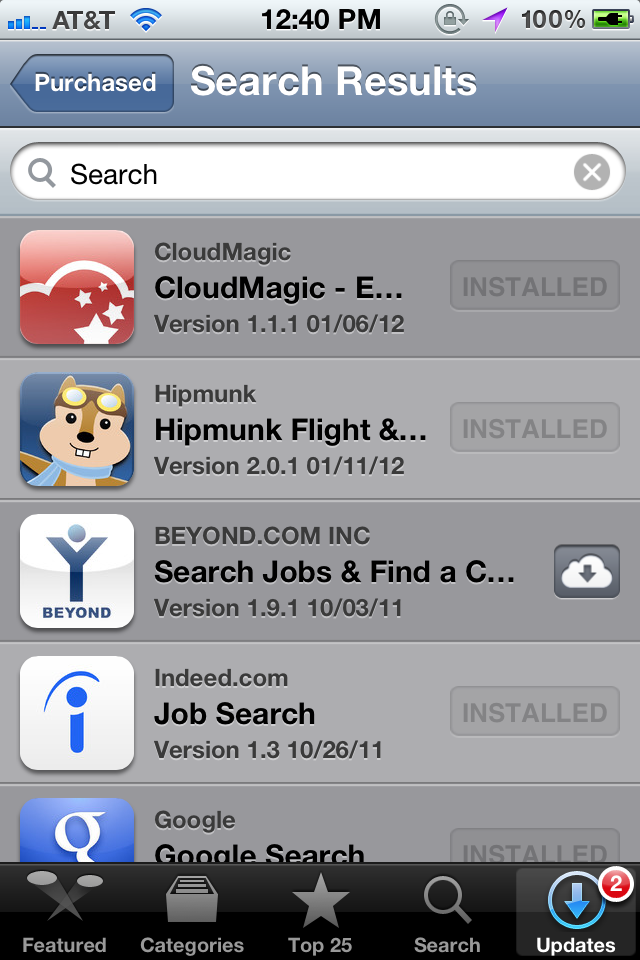640x960 pixels.
Task: Switch to the Categories tab
Action: pos(192,912)
